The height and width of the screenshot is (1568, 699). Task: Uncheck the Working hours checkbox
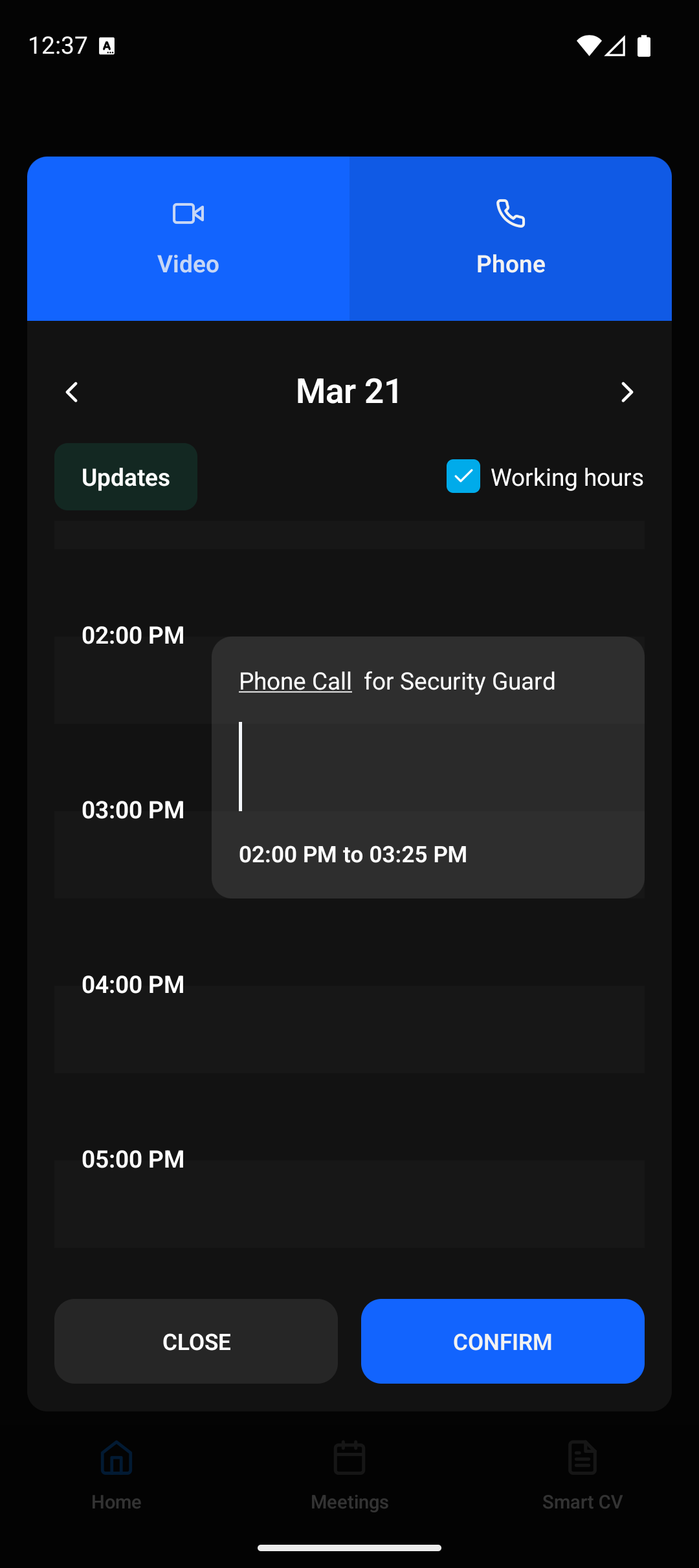(x=463, y=477)
